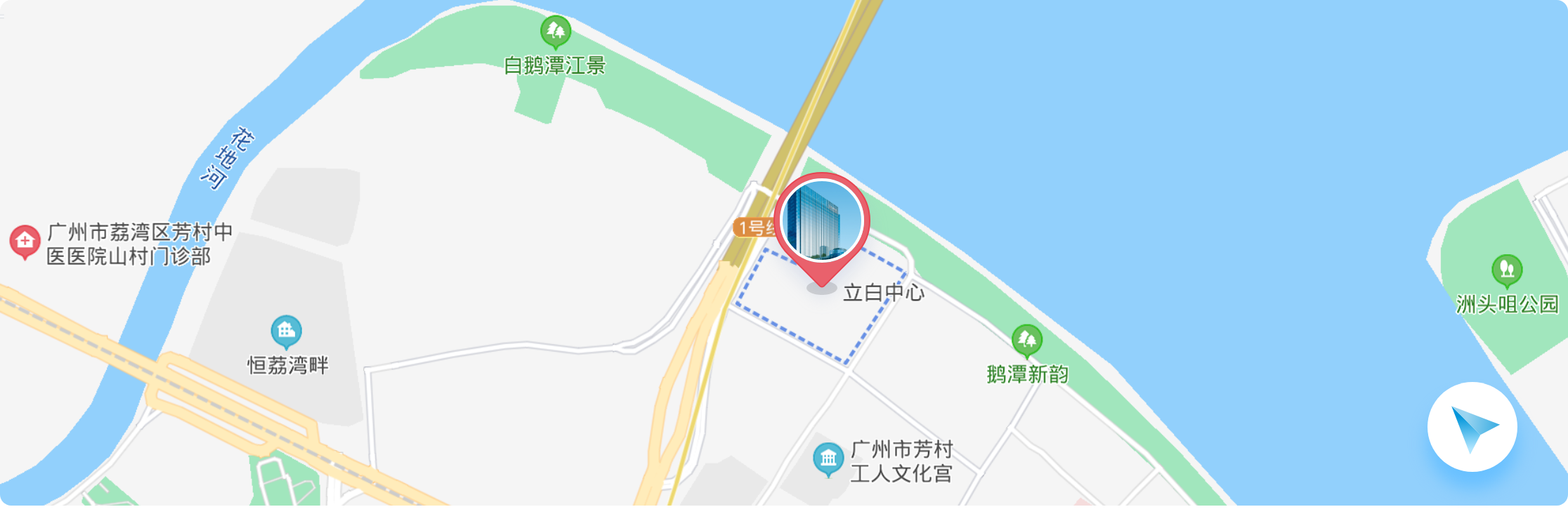Select the 白鹅潭江景 park marker

(555, 32)
